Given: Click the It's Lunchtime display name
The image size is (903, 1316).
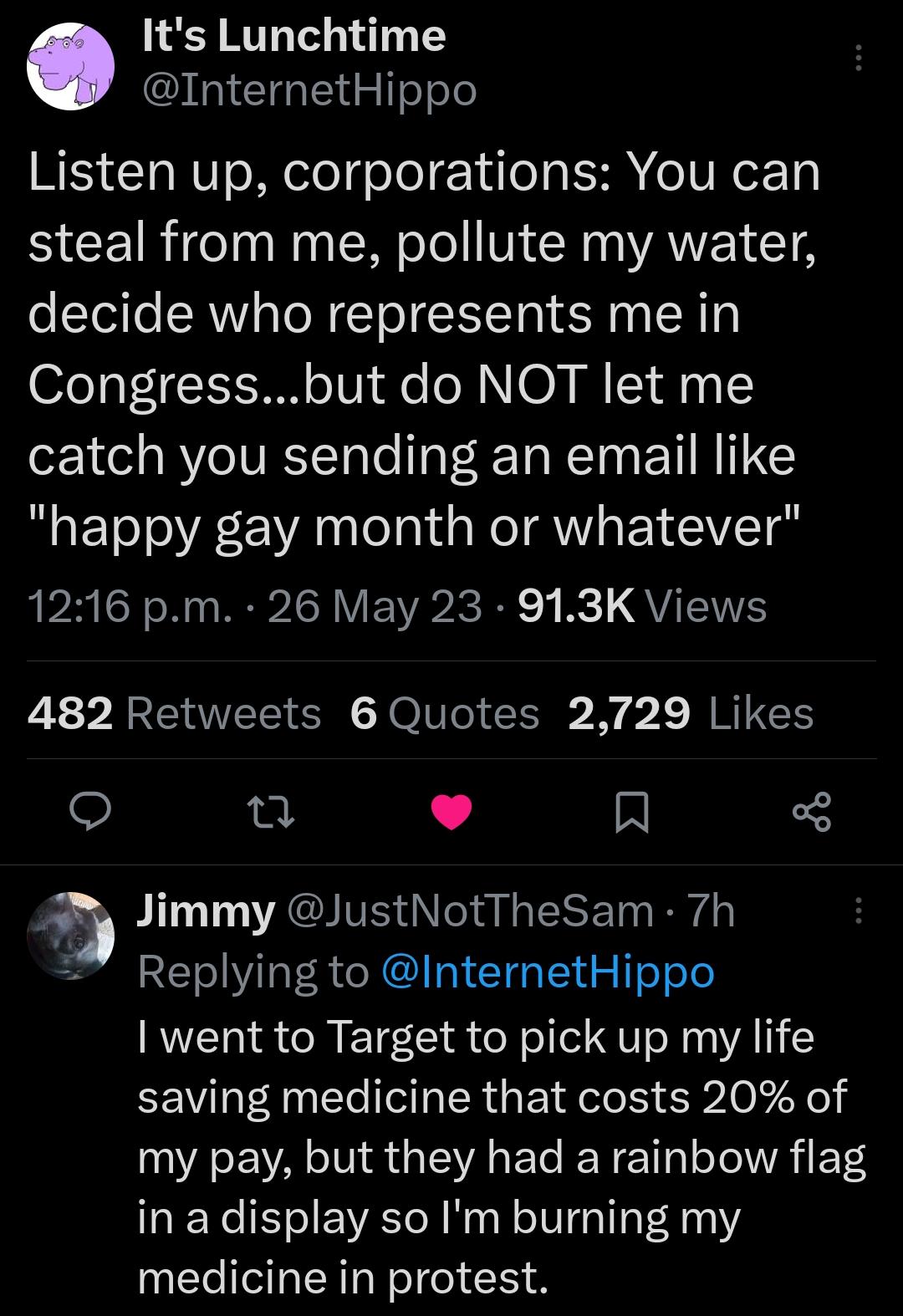Looking at the screenshot, I should [294, 37].
